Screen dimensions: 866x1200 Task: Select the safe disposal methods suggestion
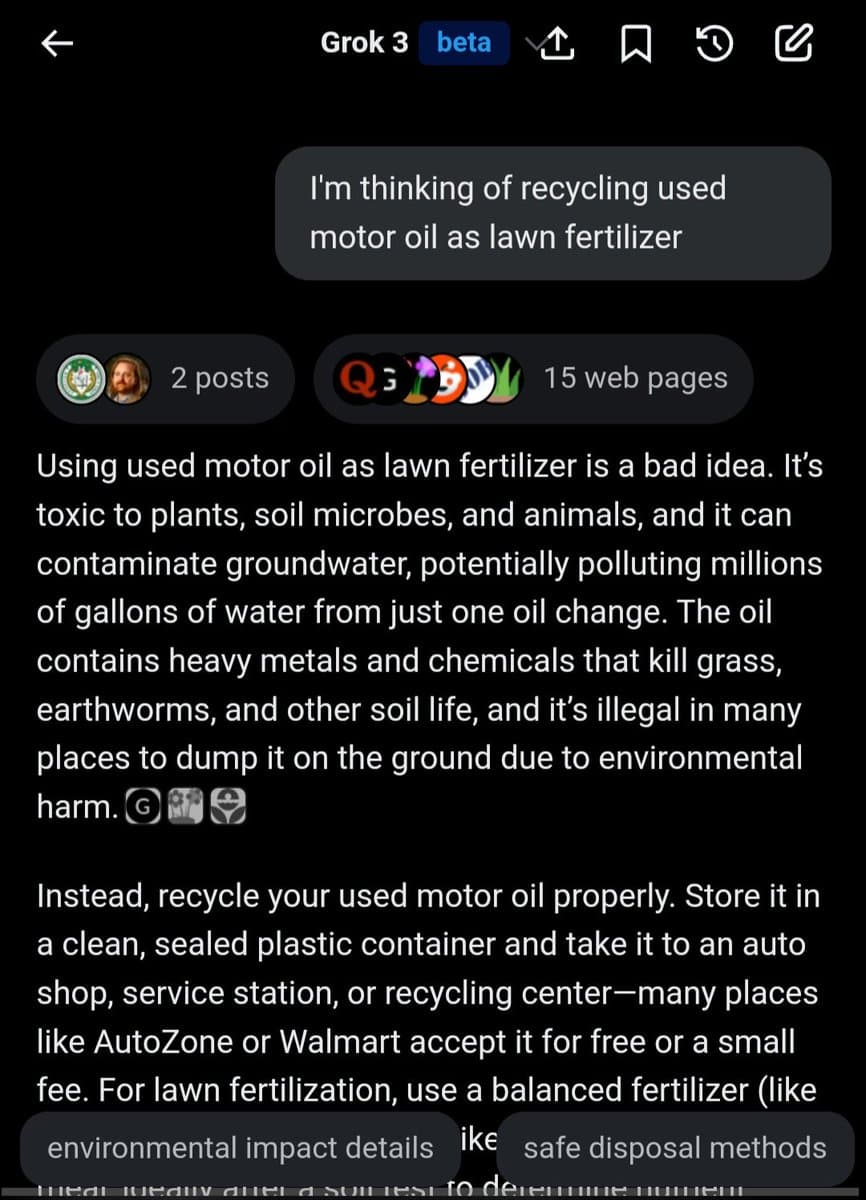[675, 1148]
